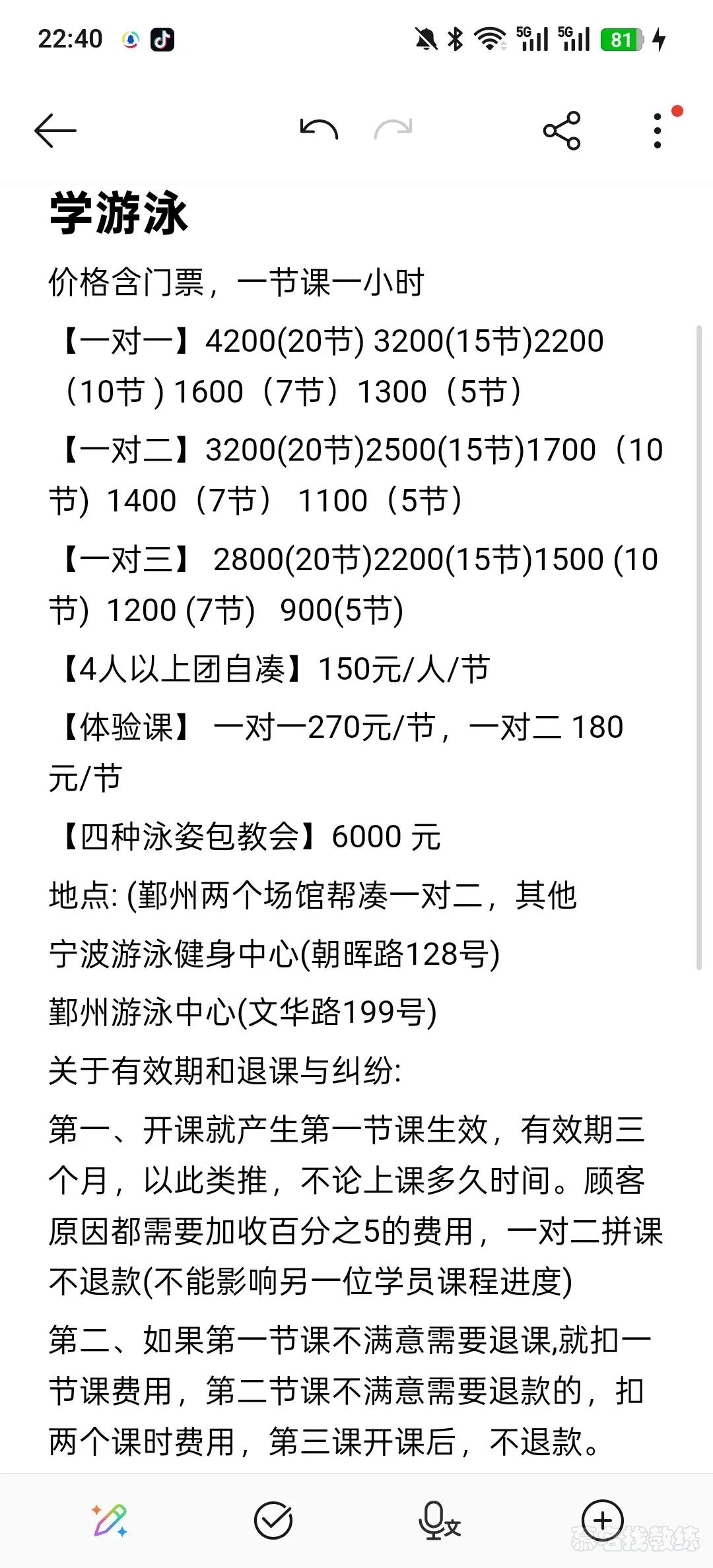Go back from the note

[55, 130]
